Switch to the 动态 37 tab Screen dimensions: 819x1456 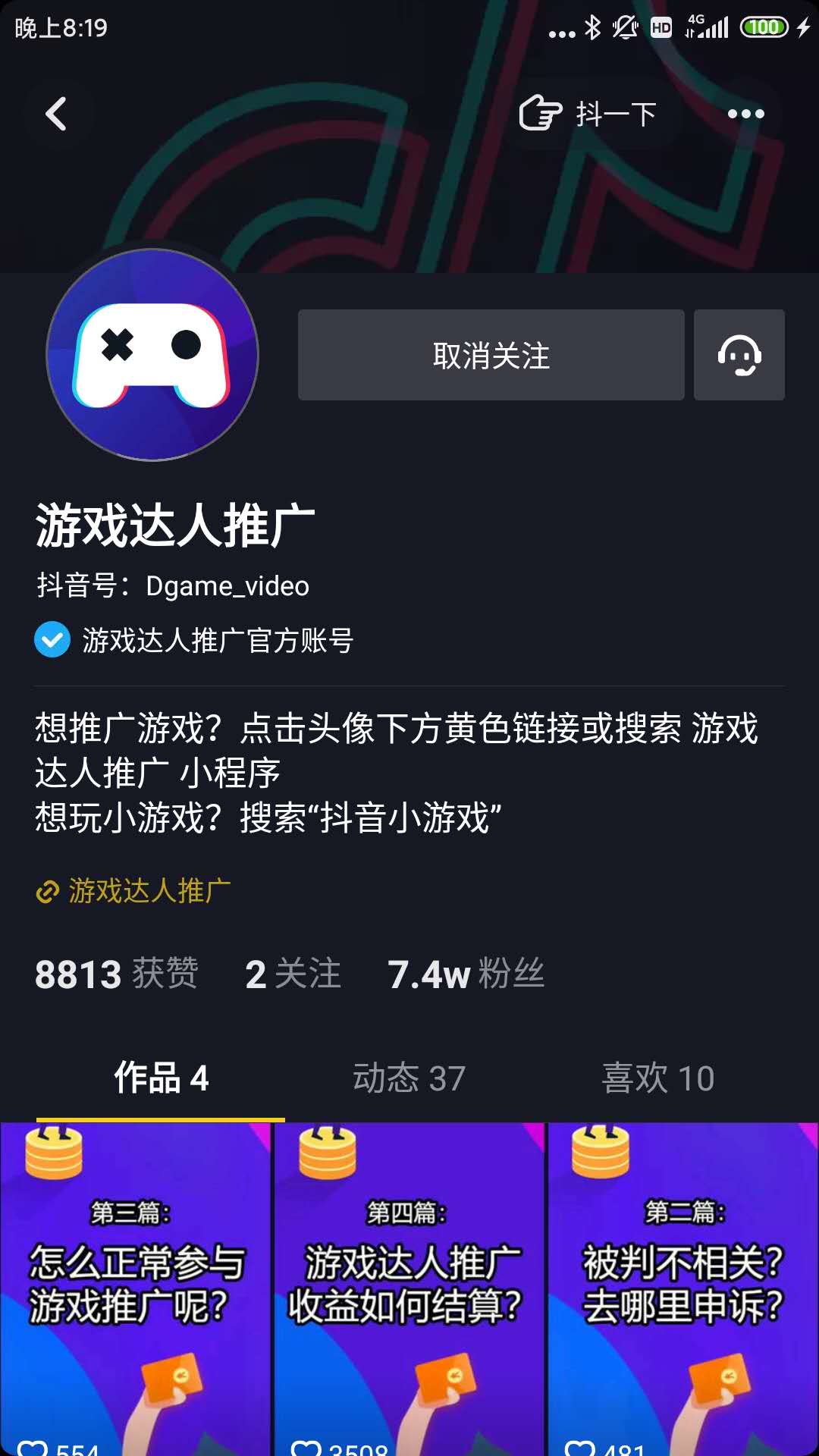click(x=409, y=1078)
